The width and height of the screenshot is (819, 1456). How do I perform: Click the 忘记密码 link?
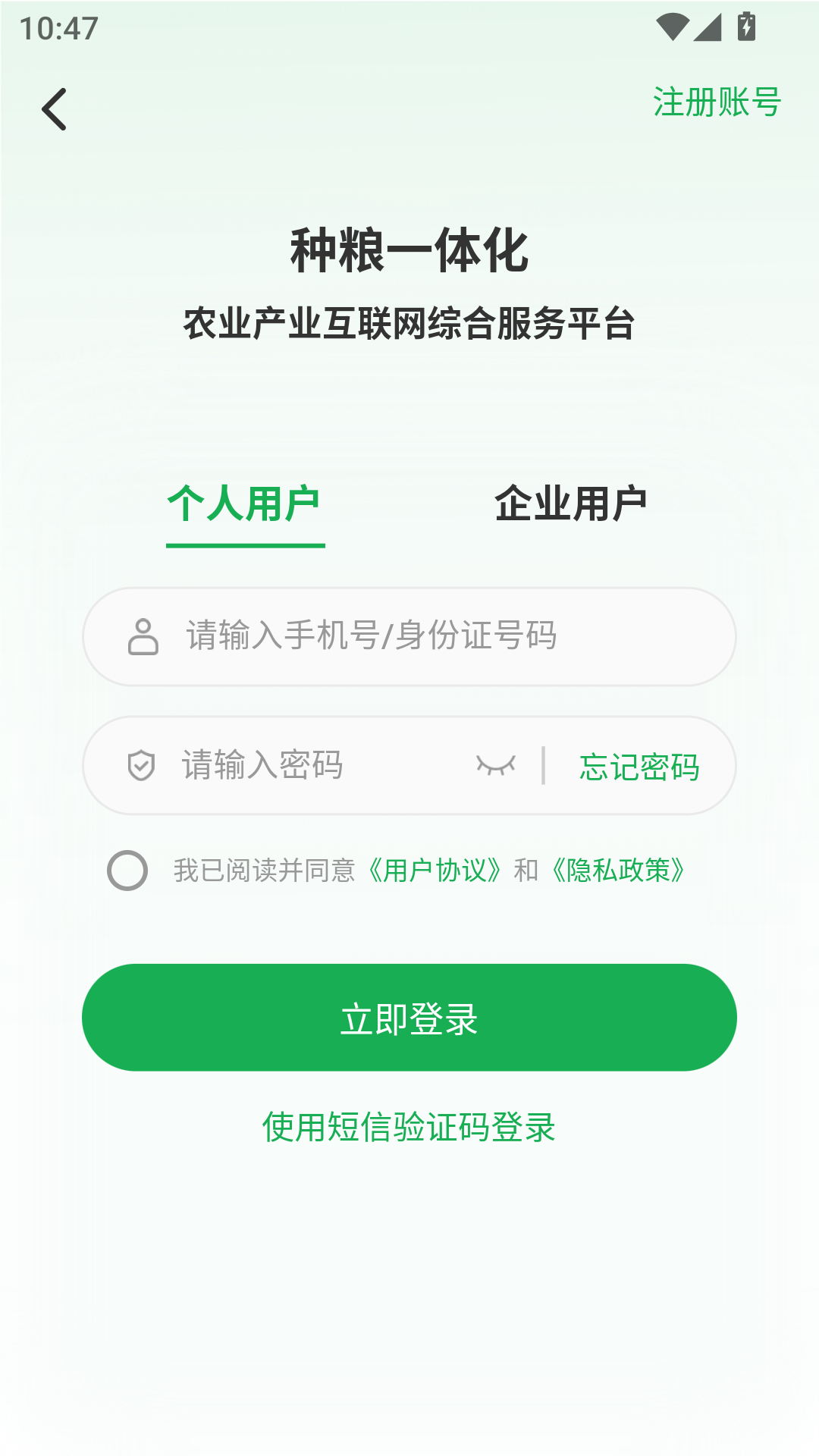(x=639, y=766)
